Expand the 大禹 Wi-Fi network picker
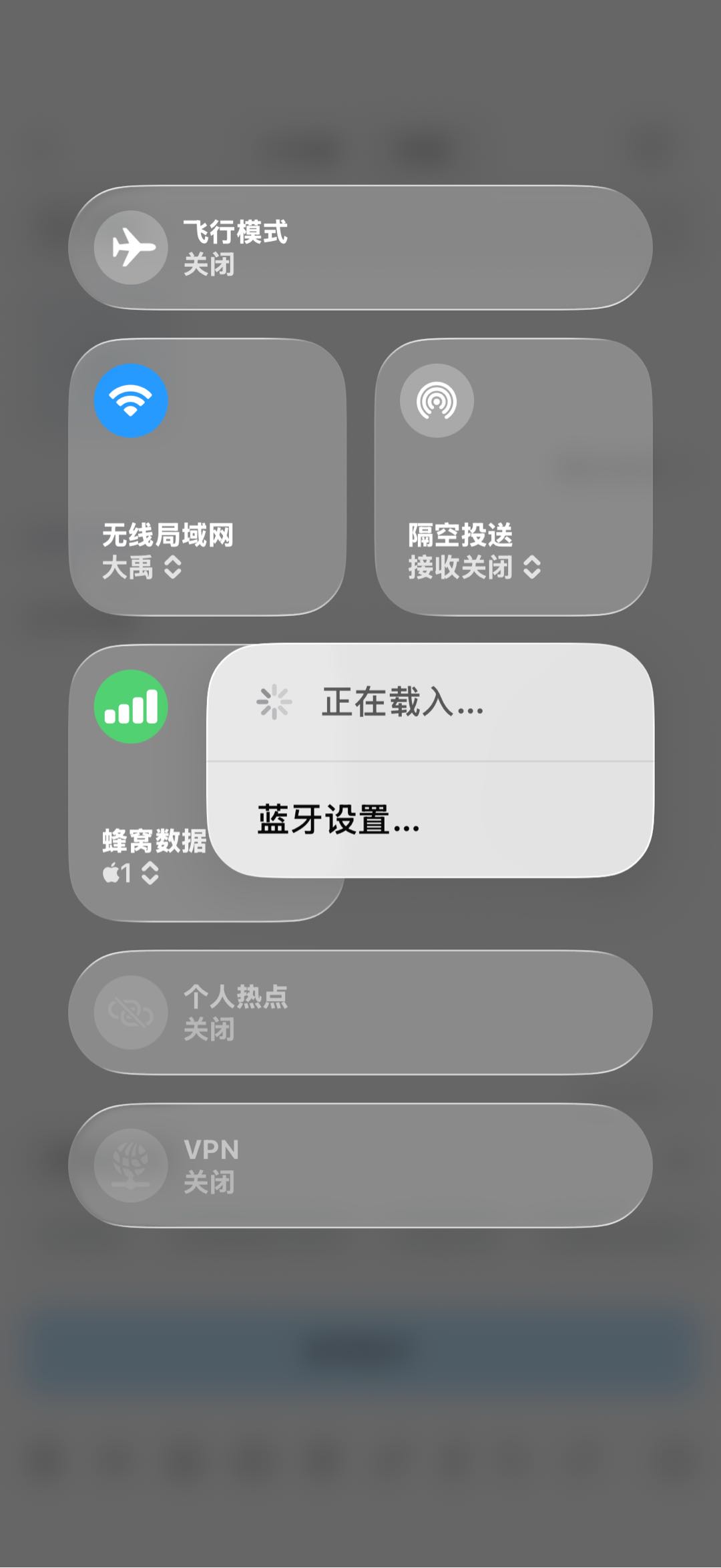Screen dimensions: 721x1568 tap(142, 568)
